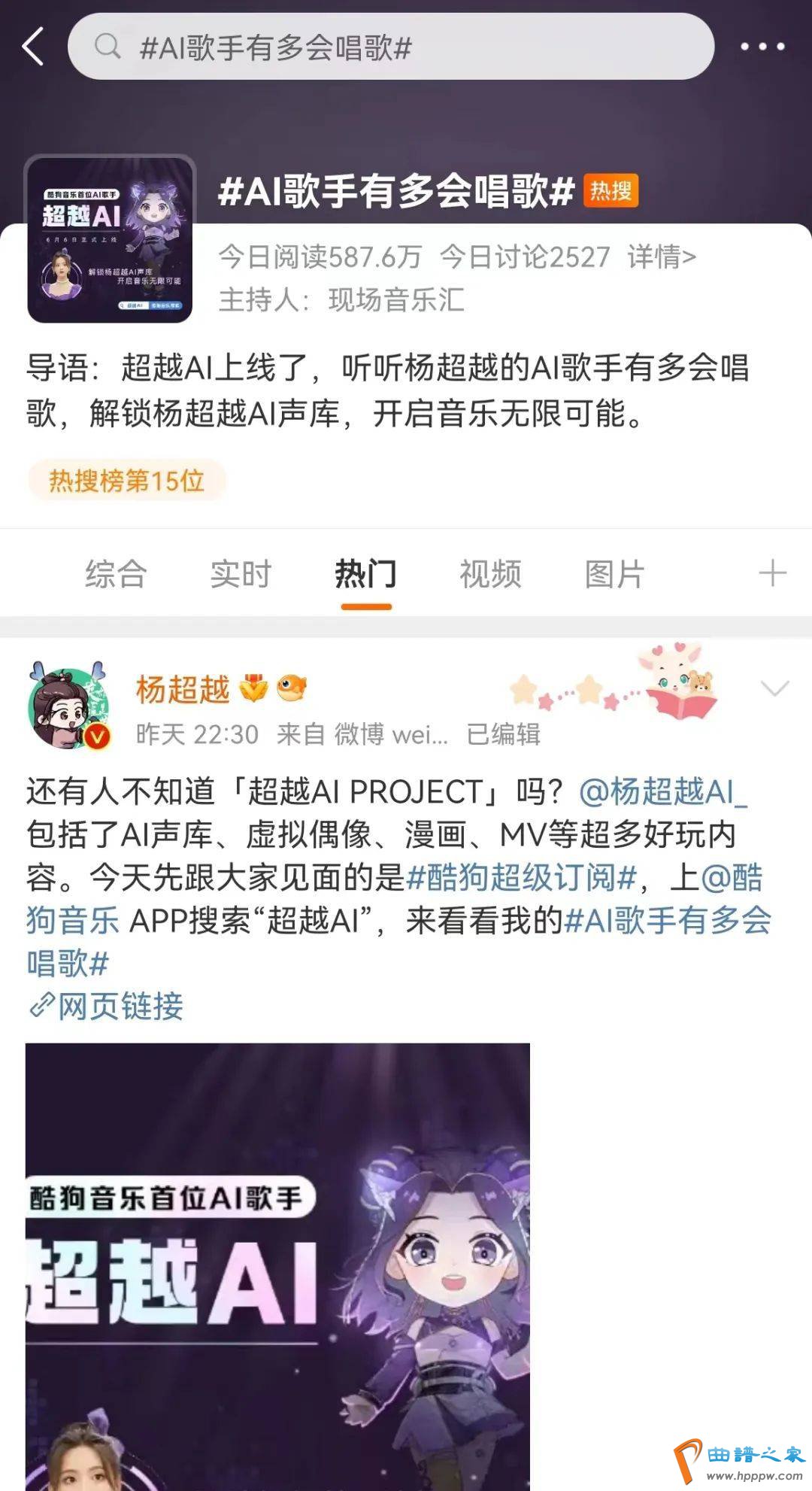Open the @杨超越AI_ mention
This screenshot has height=1491, width=812.
click(663, 791)
